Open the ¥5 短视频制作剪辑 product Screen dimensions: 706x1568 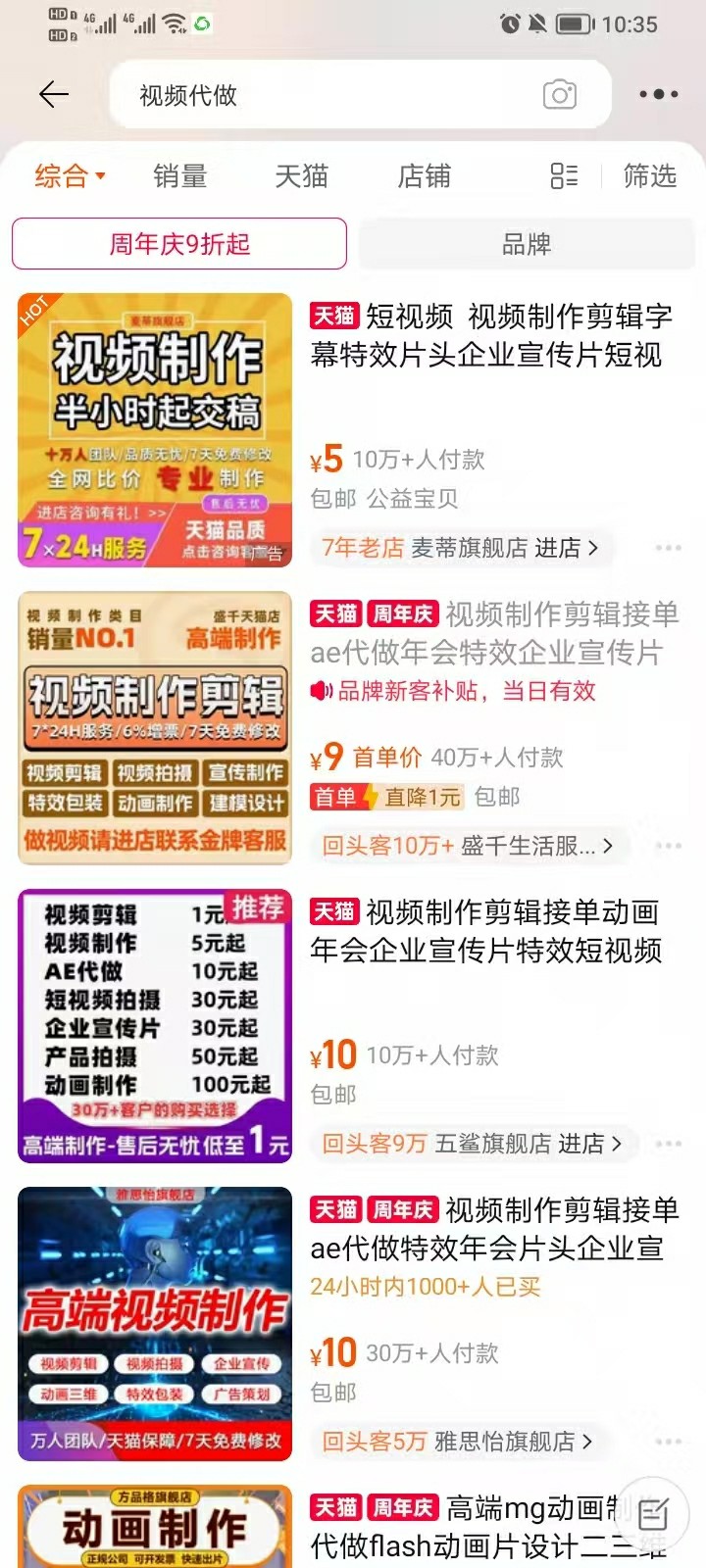pyautogui.click(x=490, y=336)
